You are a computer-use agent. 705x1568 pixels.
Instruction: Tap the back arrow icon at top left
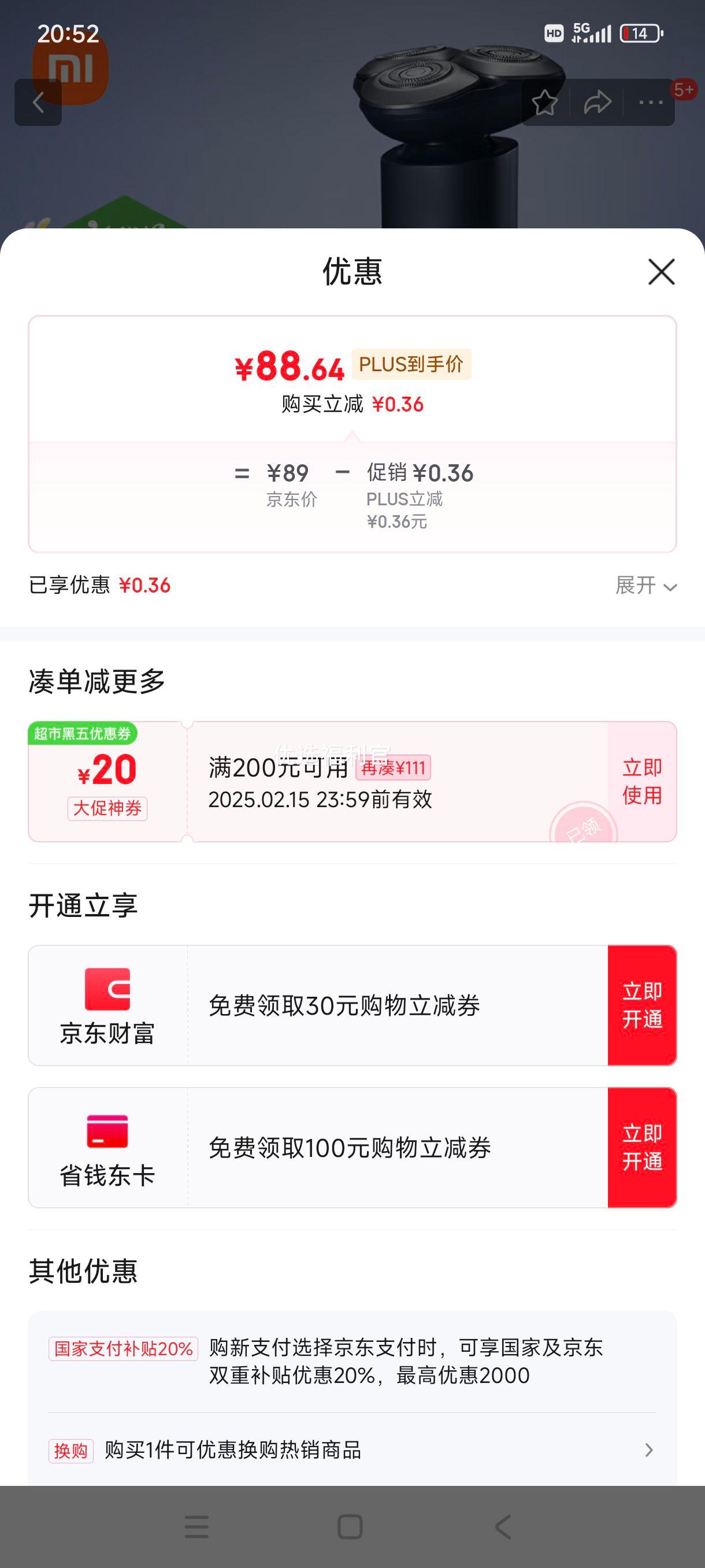tap(38, 102)
